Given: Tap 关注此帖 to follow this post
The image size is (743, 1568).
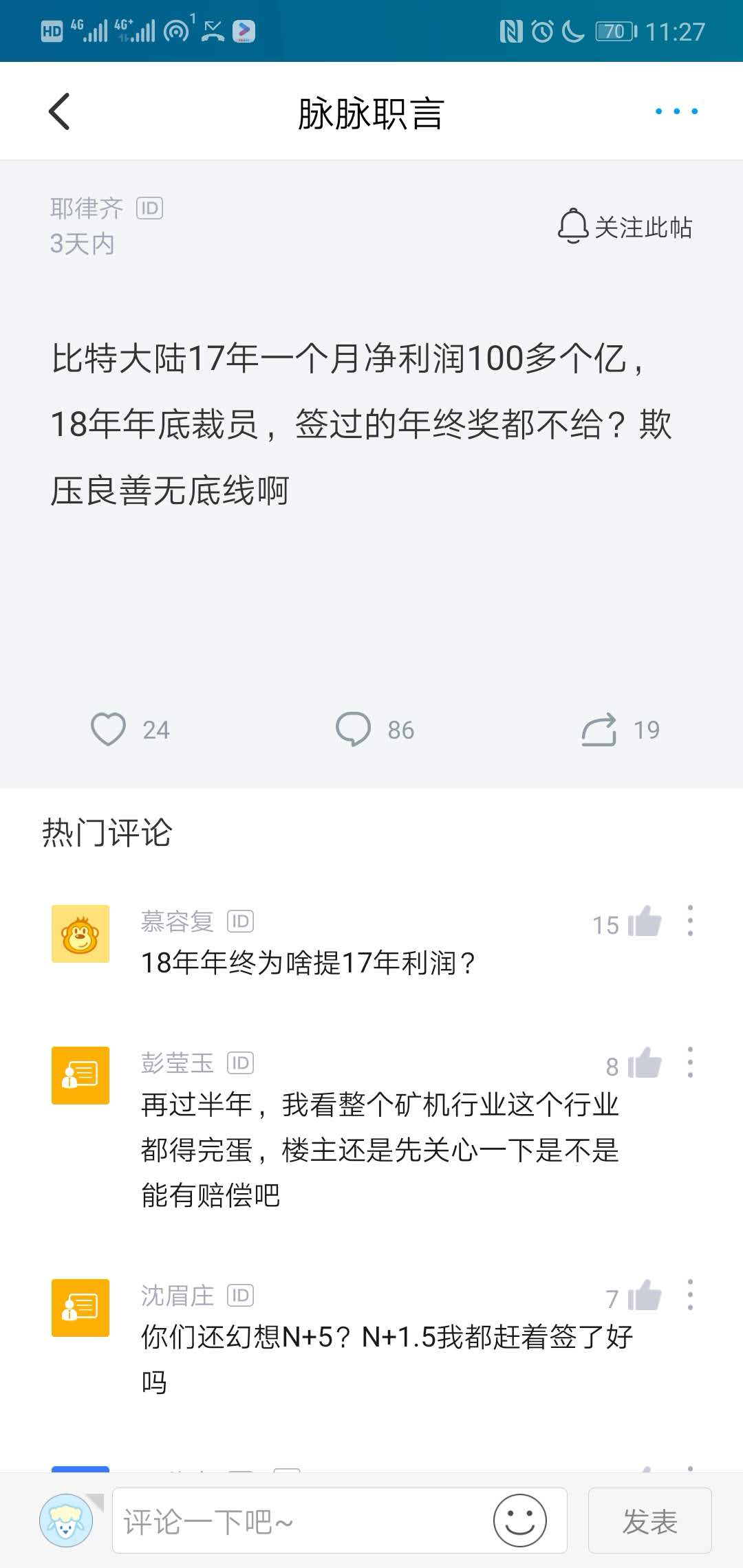Looking at the screenshot, I should (625, 227).
